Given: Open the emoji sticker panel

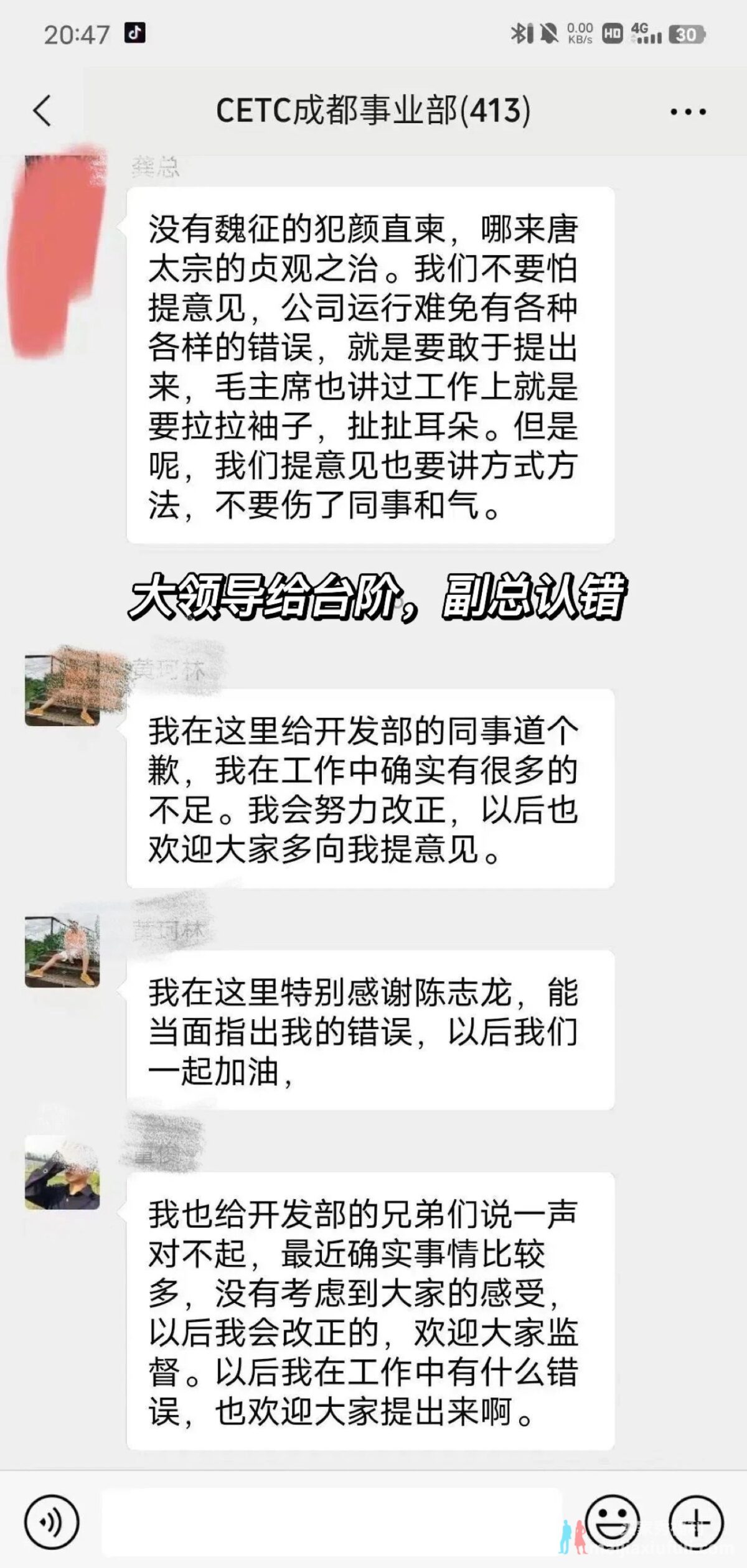Looking at the screenshot, I should (613, 1522).
